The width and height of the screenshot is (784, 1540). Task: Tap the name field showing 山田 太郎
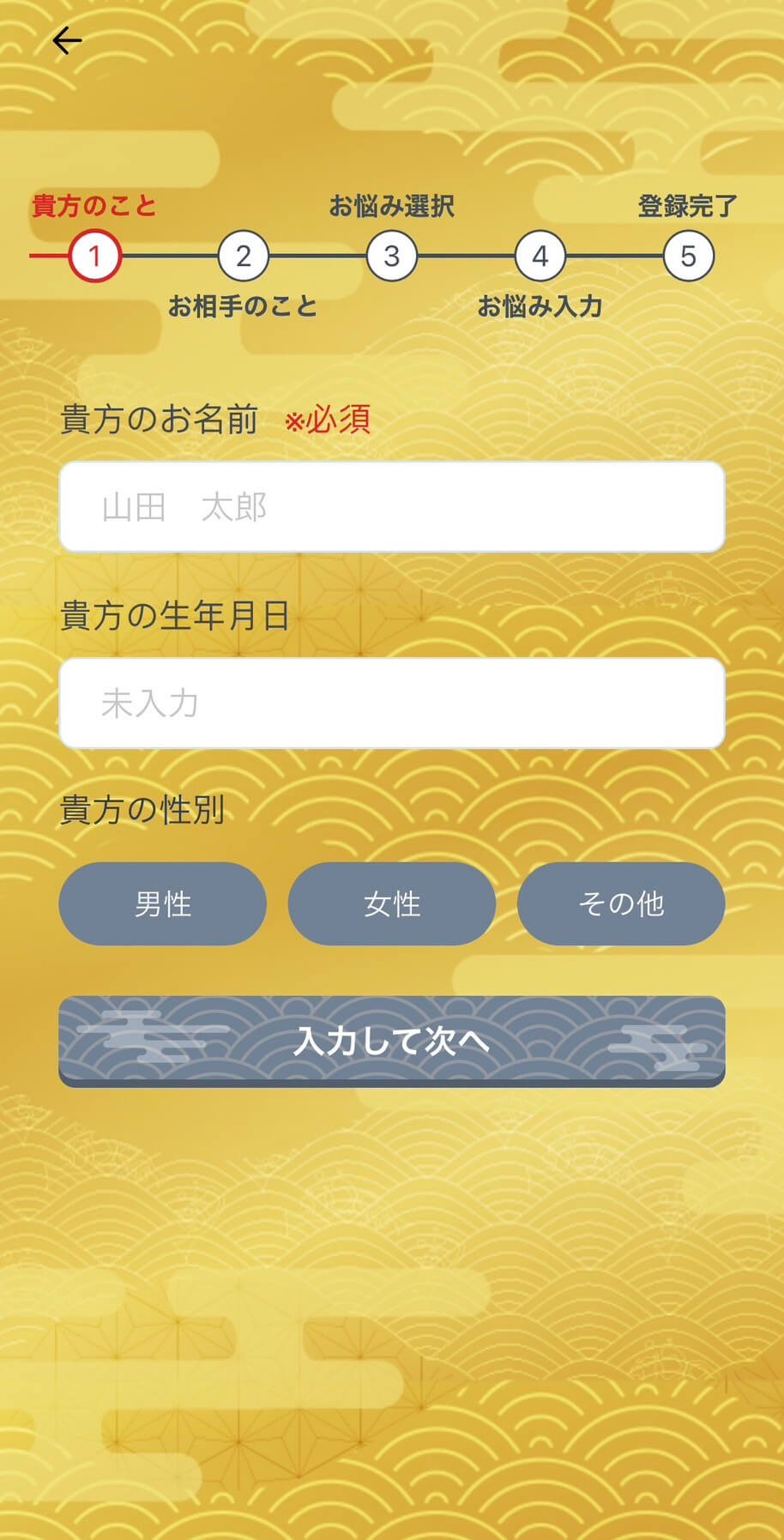pos(392,507)
